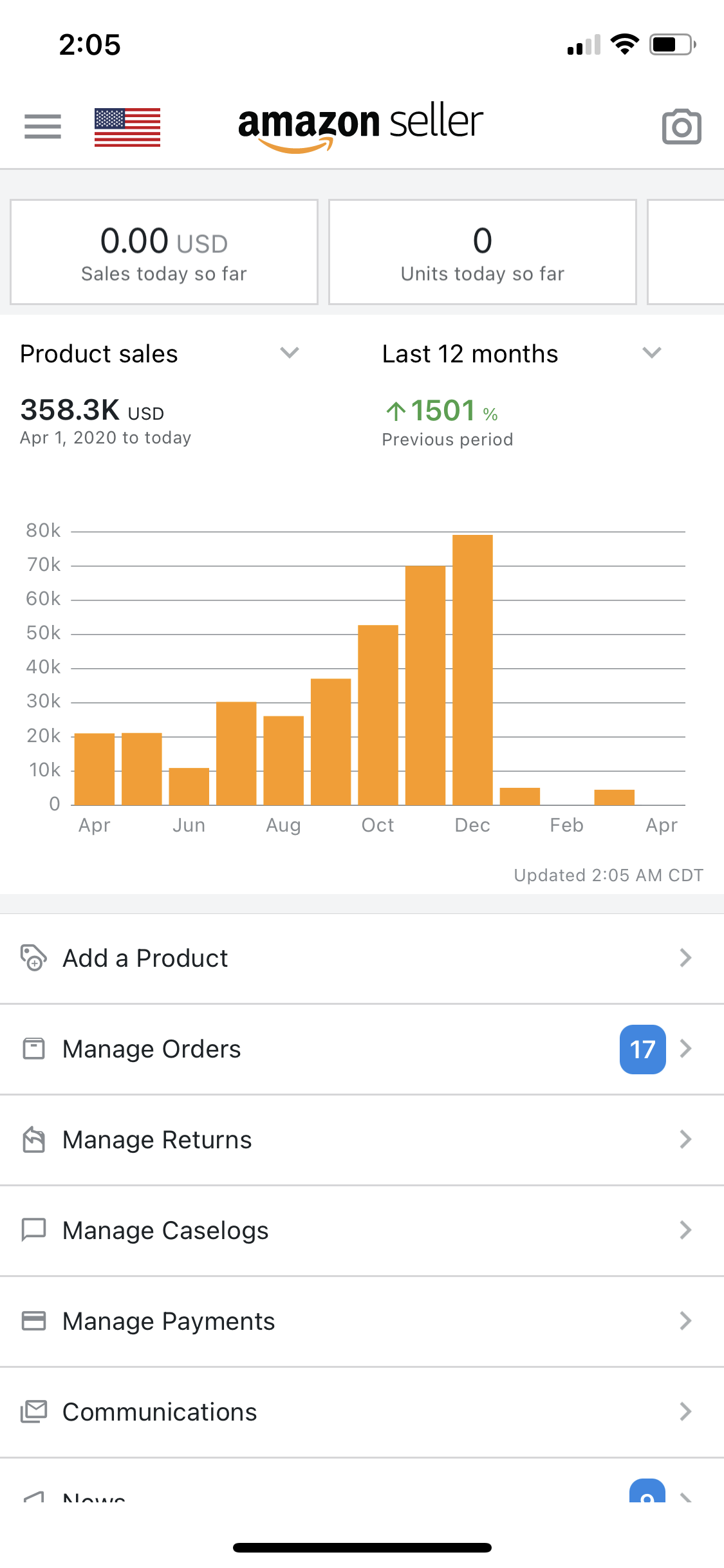
Task: Expand the Product sales dropdown
Action: pyautogui.click(x=160, y=354)
